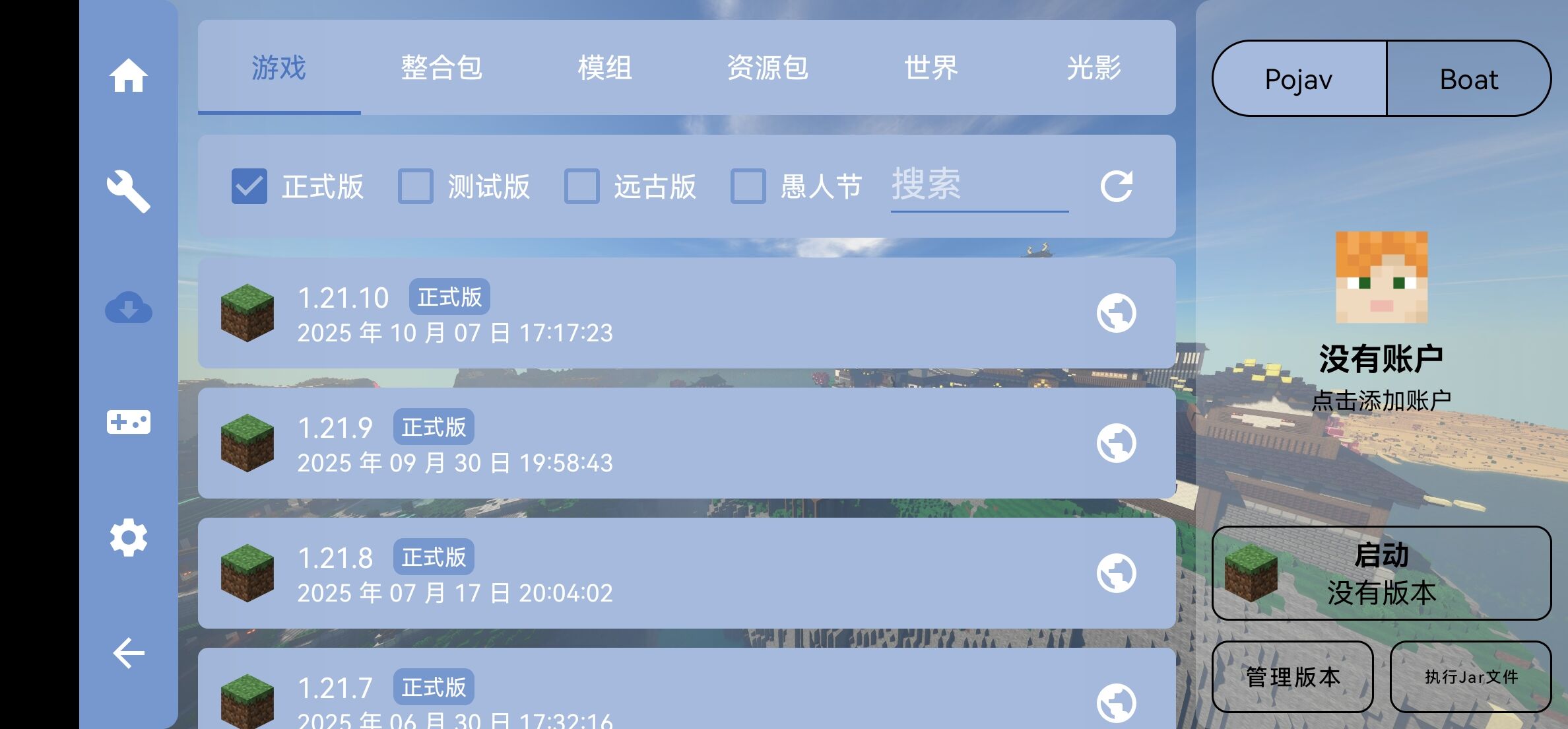
Task: Open the wrench tools section
Action: click(x=128, y=191)
